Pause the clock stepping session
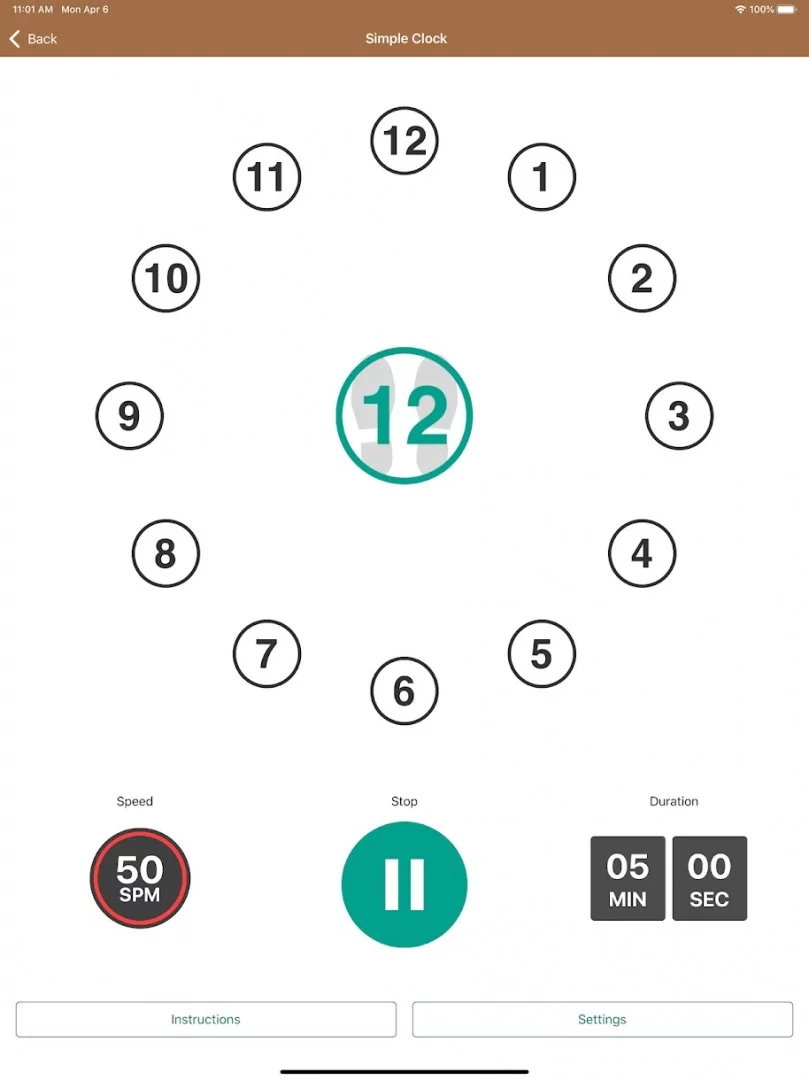Image resolution: width=809 pixels, height=1080 pixels. pyautogui.click(x=404, y=884)
